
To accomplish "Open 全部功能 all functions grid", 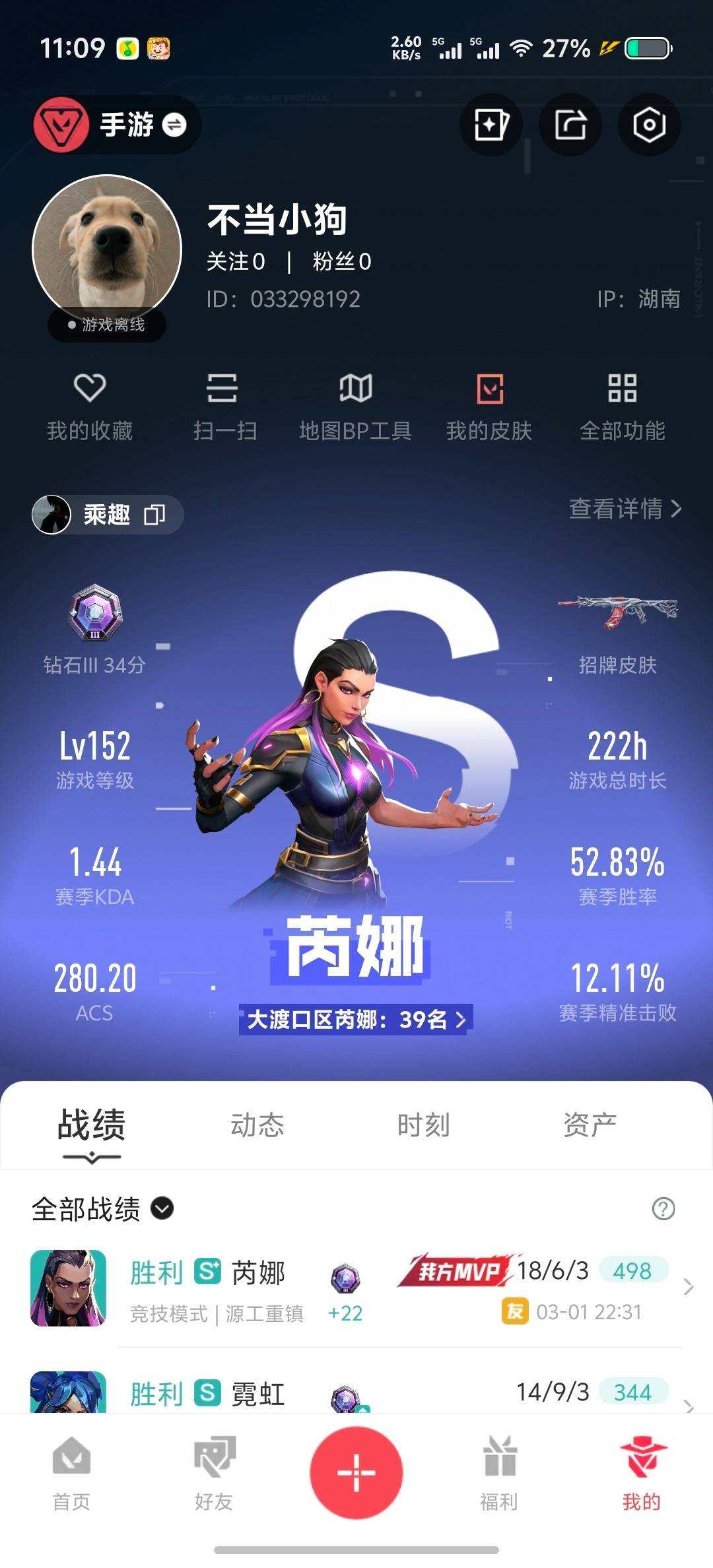I will (x=623, y=406).
